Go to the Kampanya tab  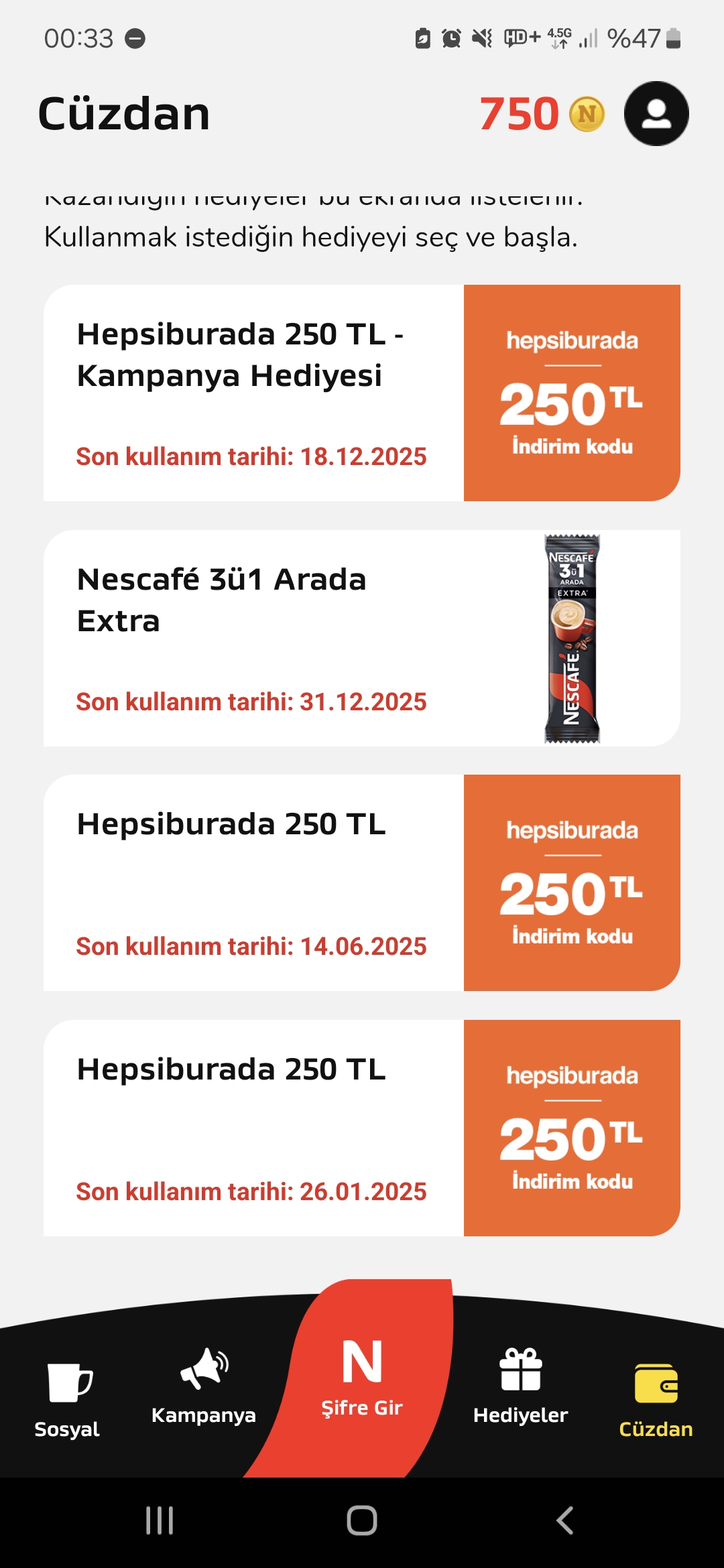click(x=204, y=1387)
